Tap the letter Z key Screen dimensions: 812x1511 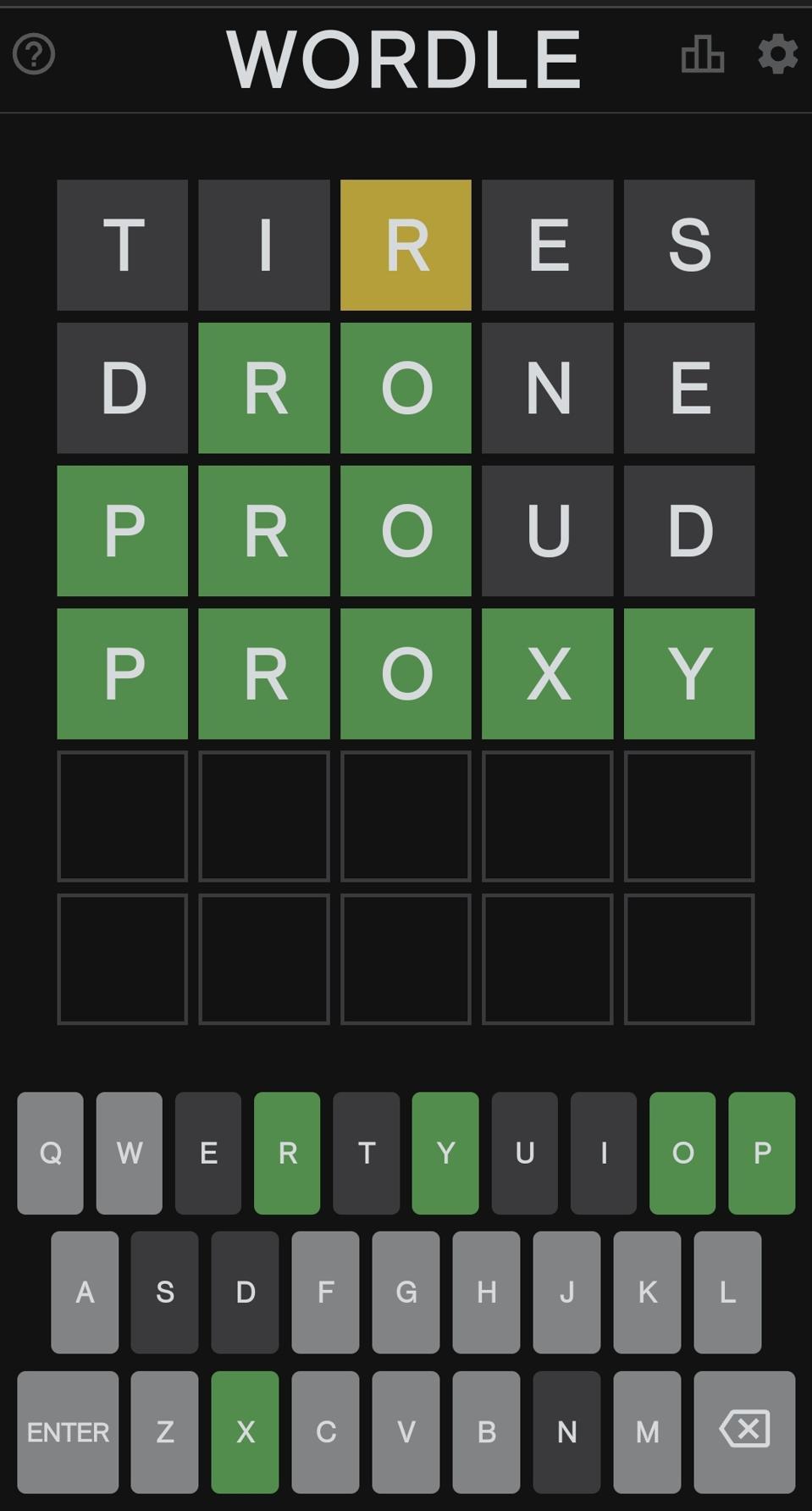click(x=164, y=1432)
